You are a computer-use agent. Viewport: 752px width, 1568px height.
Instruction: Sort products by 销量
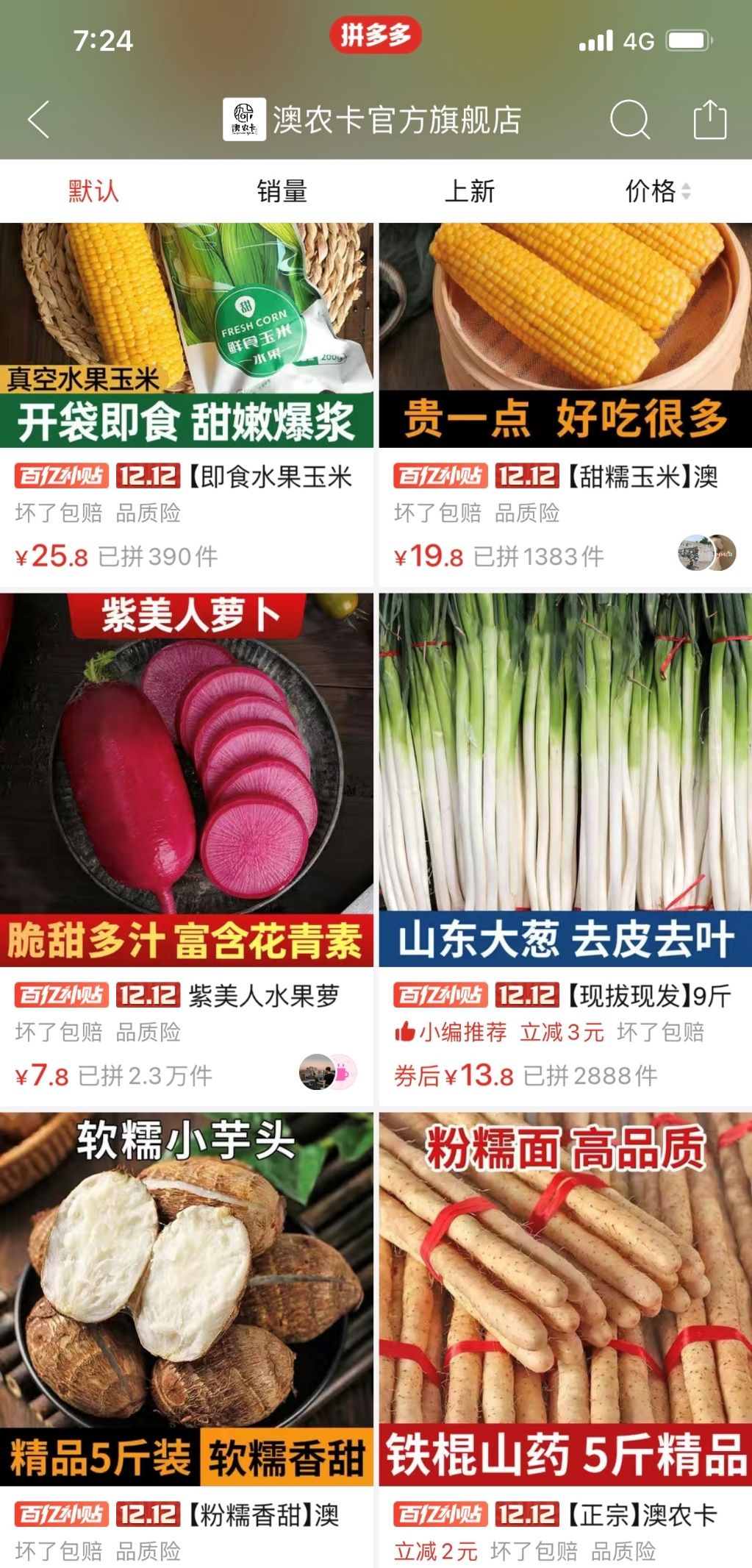(282, 192)
